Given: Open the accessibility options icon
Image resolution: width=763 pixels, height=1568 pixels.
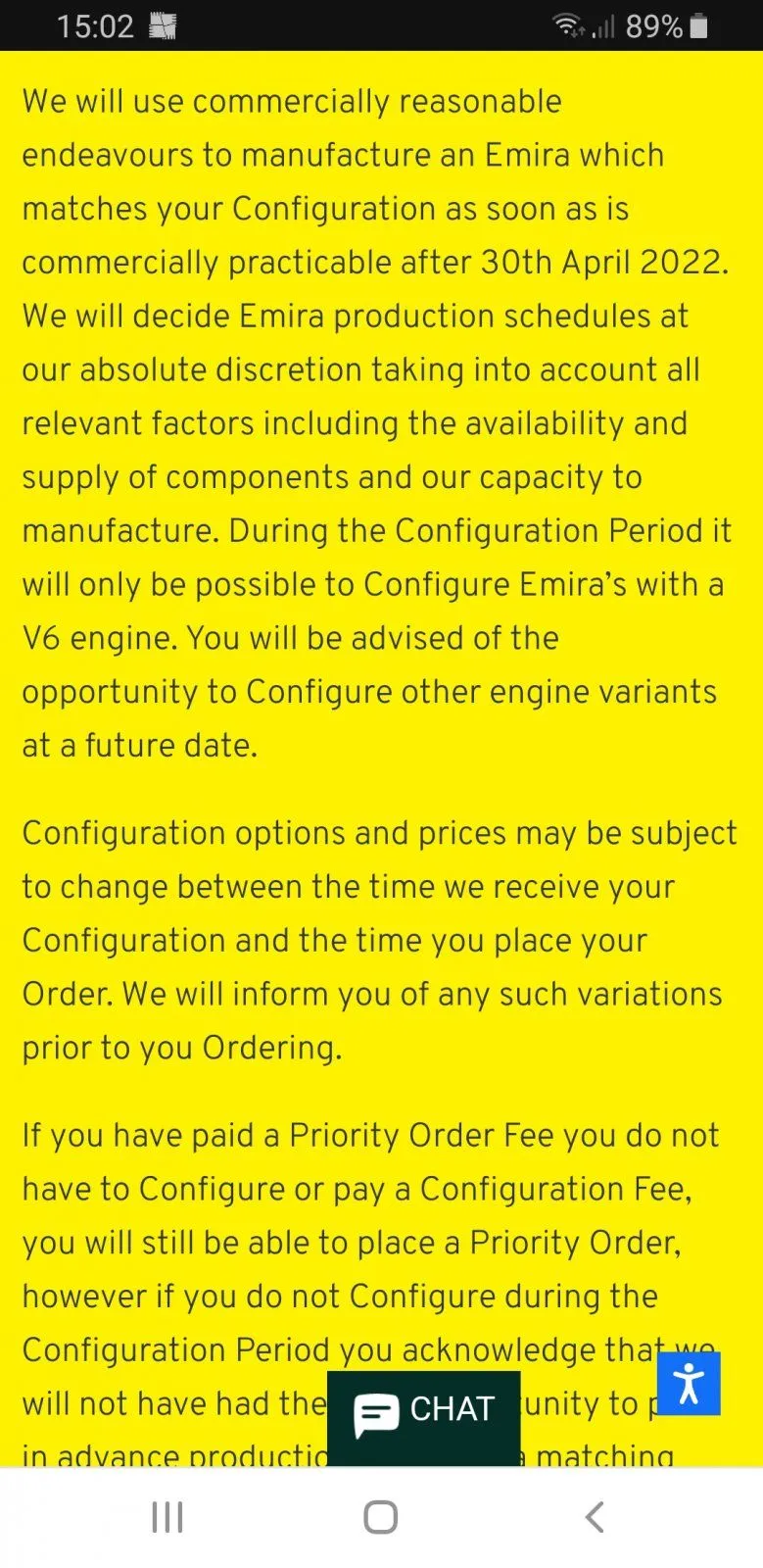Looking at the screenshot, I should coord(689,1383).
